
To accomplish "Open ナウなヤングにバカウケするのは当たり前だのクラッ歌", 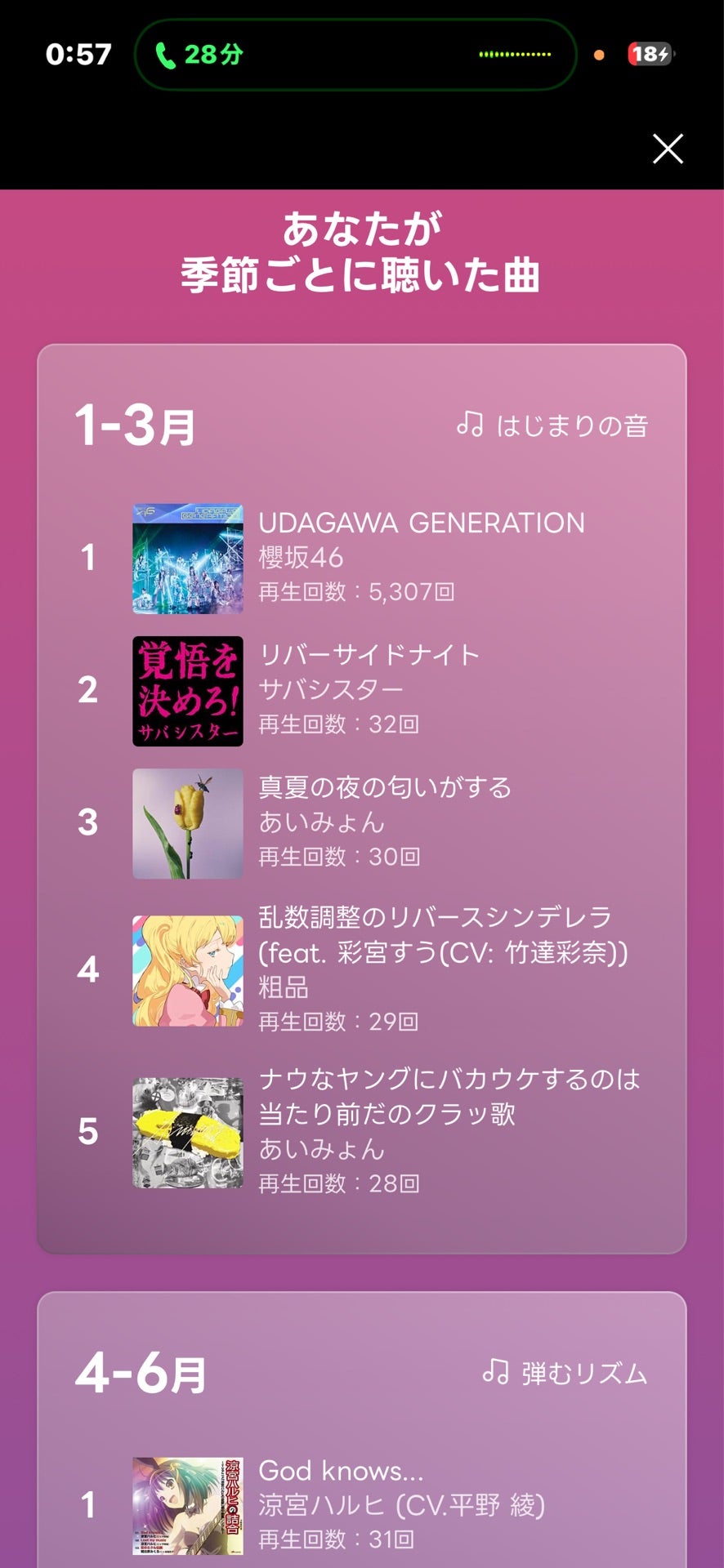I will 449,1096.
